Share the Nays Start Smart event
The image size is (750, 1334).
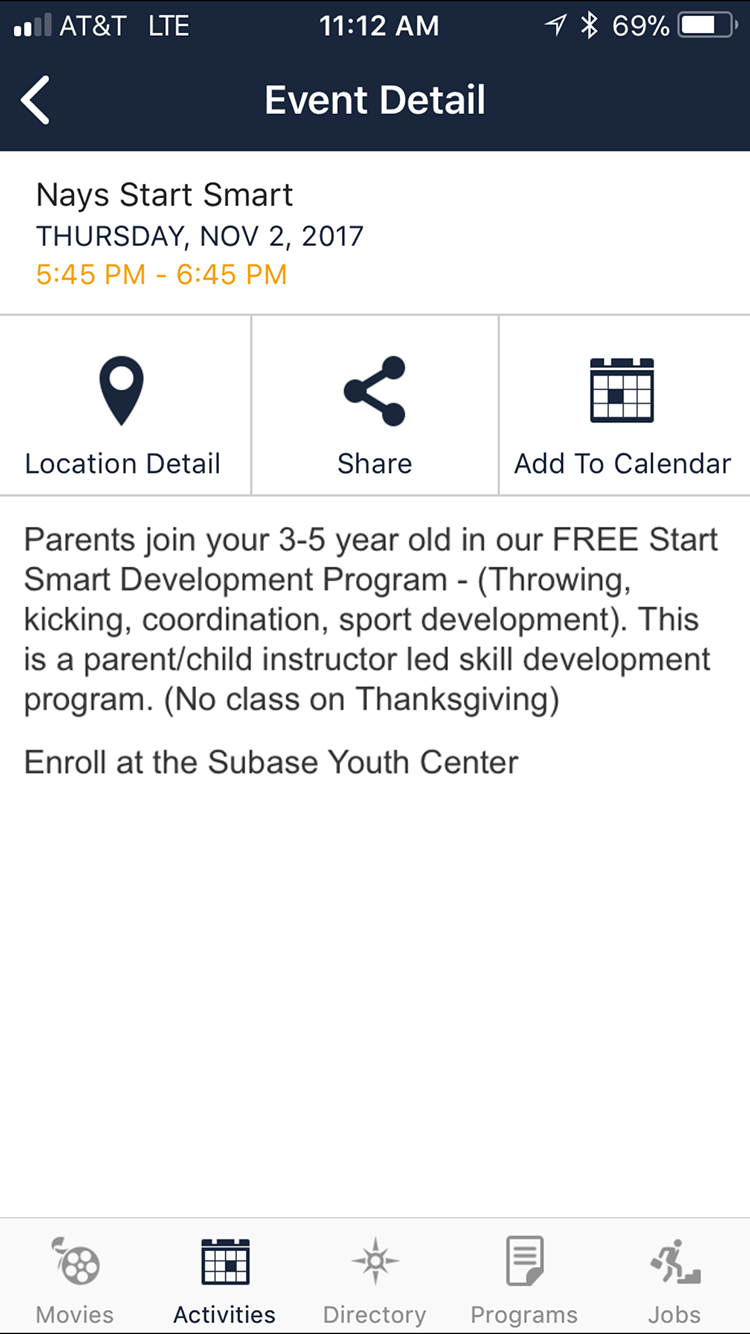tap(374, 407)
